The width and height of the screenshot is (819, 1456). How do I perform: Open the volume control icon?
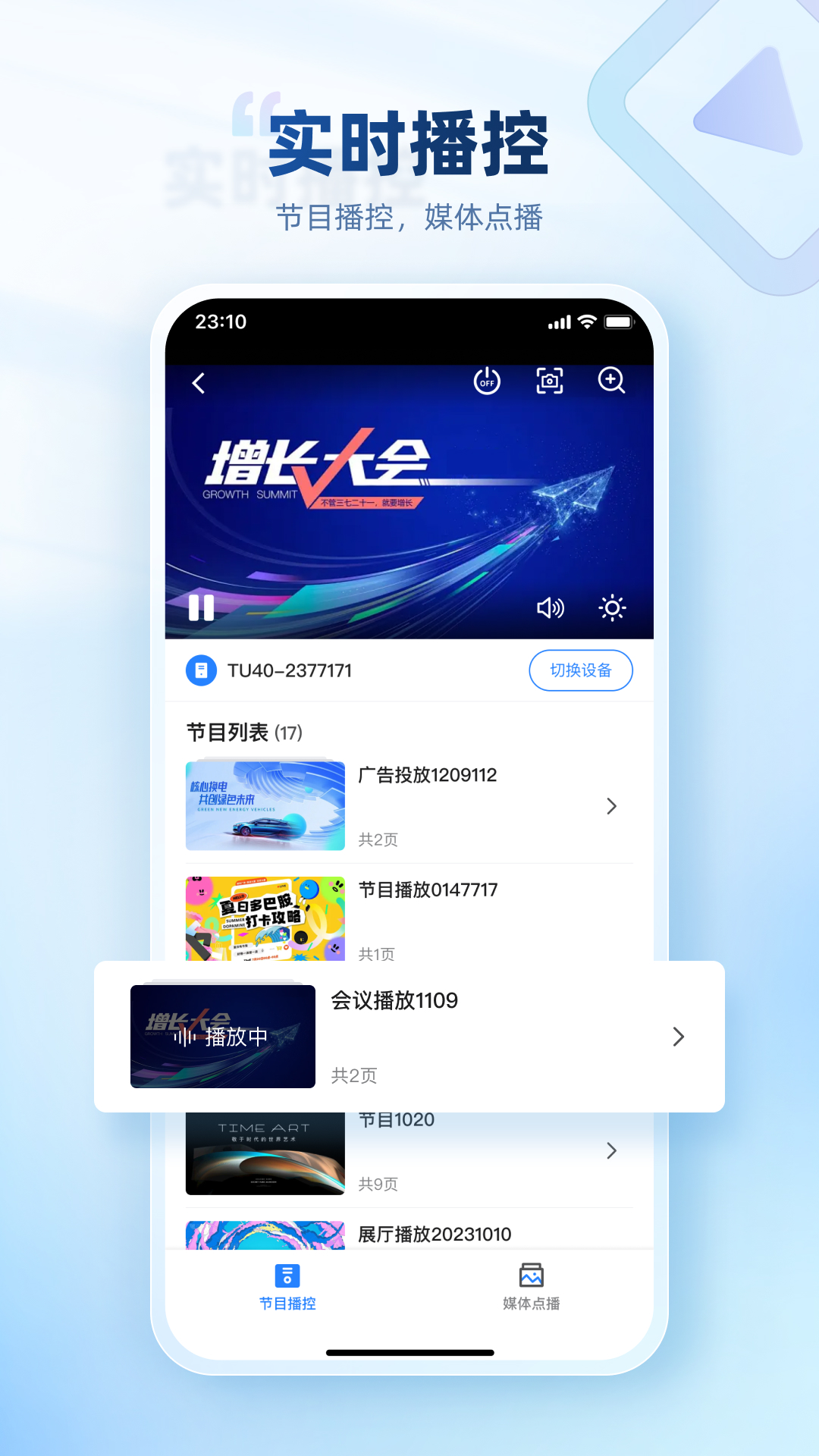tap(551, 607)
